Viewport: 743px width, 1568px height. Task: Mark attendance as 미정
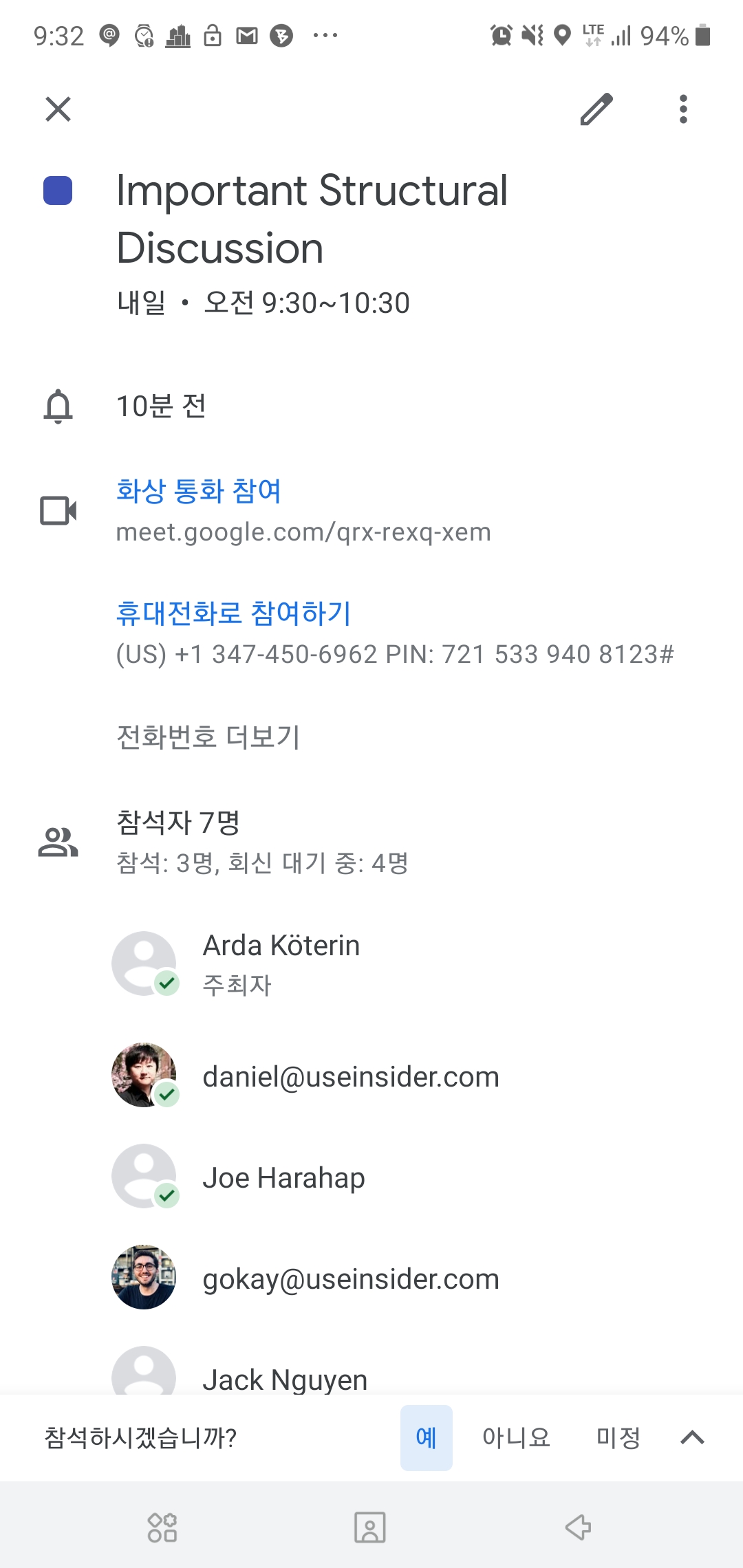click(x=618, y=1437)
